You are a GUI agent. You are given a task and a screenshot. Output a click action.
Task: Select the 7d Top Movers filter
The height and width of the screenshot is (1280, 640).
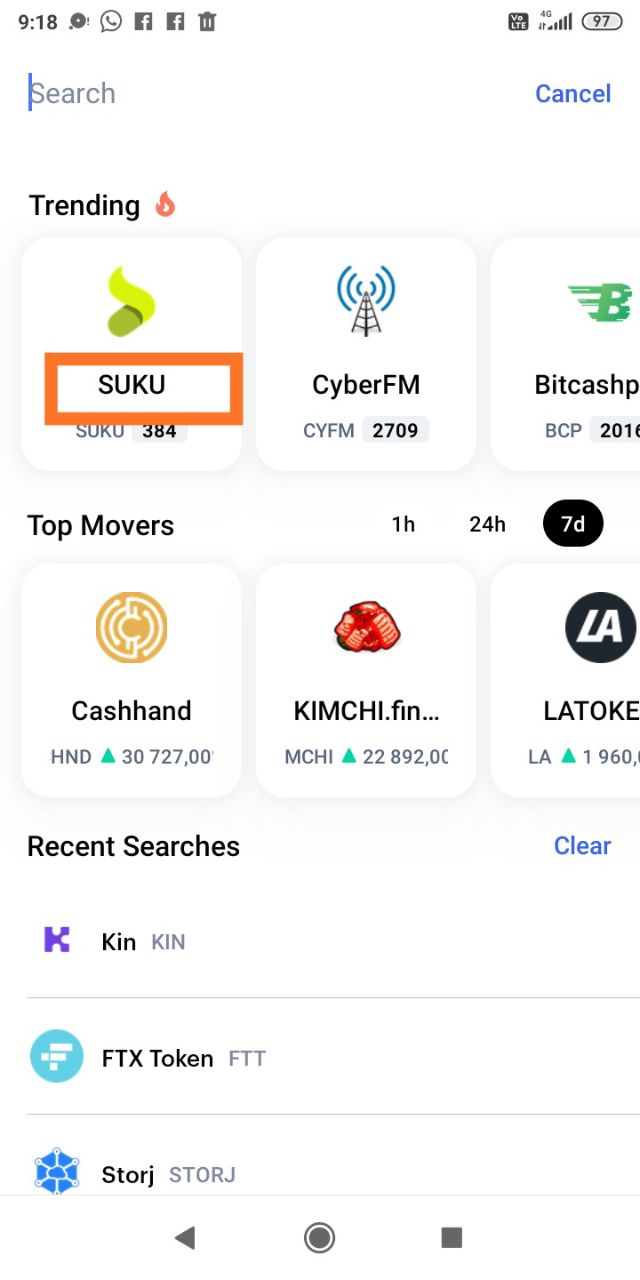point(573,525)
